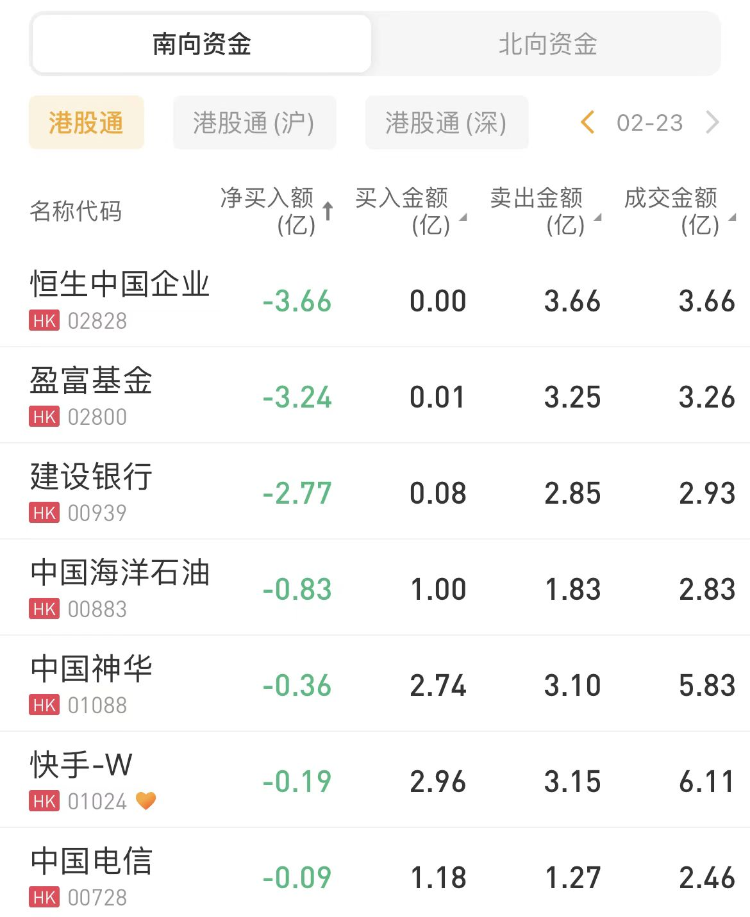The height and width of the screenshot is (917, 750).
Task: Open 快手-W 01024 details
Action: (x=82, y=779)
